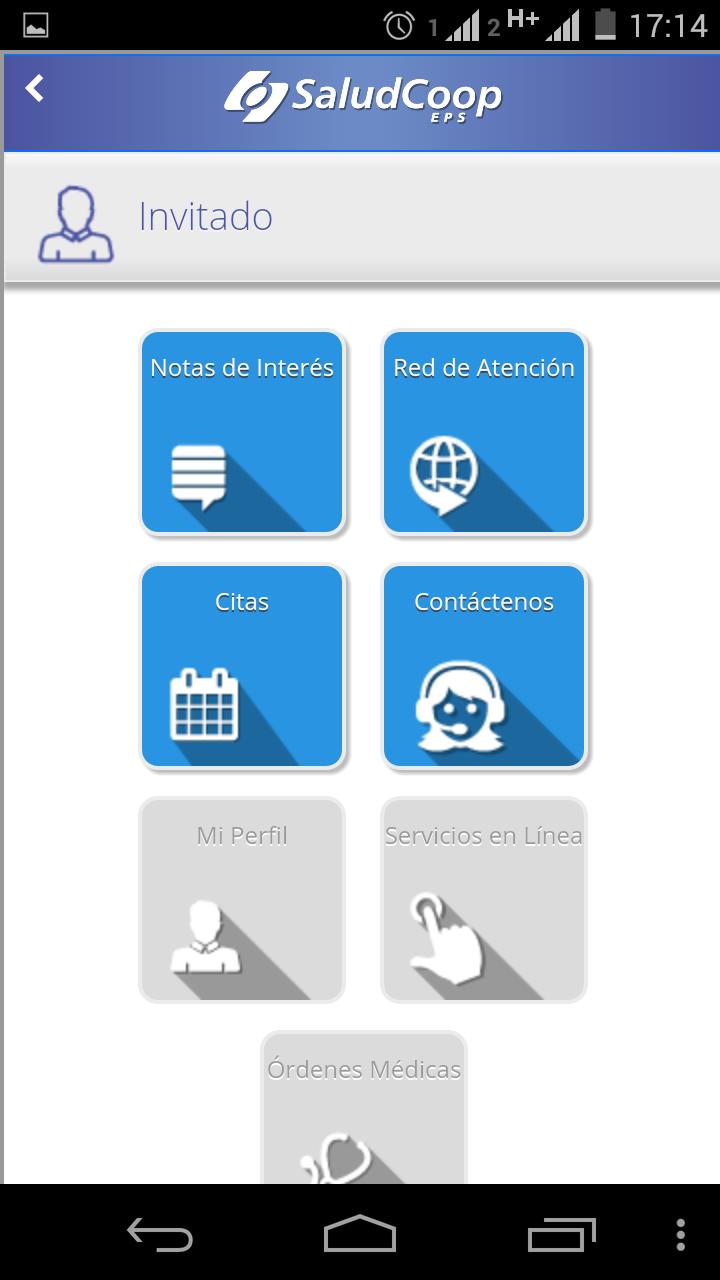This screenshot has width=720, height=1280.
Task: Open the Red de Atención tile
Action: [x=484, y=432]
